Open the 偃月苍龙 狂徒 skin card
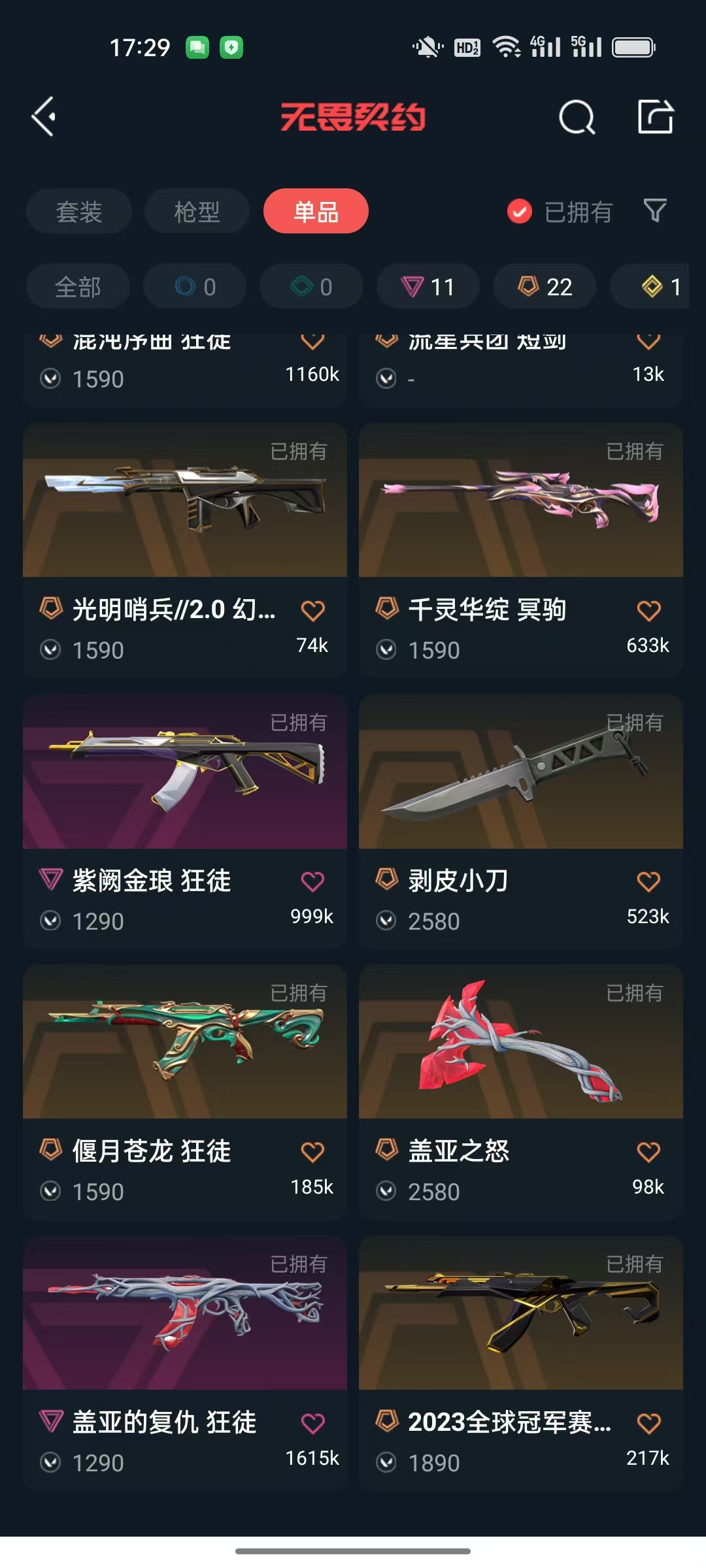 coord(185,1092)
